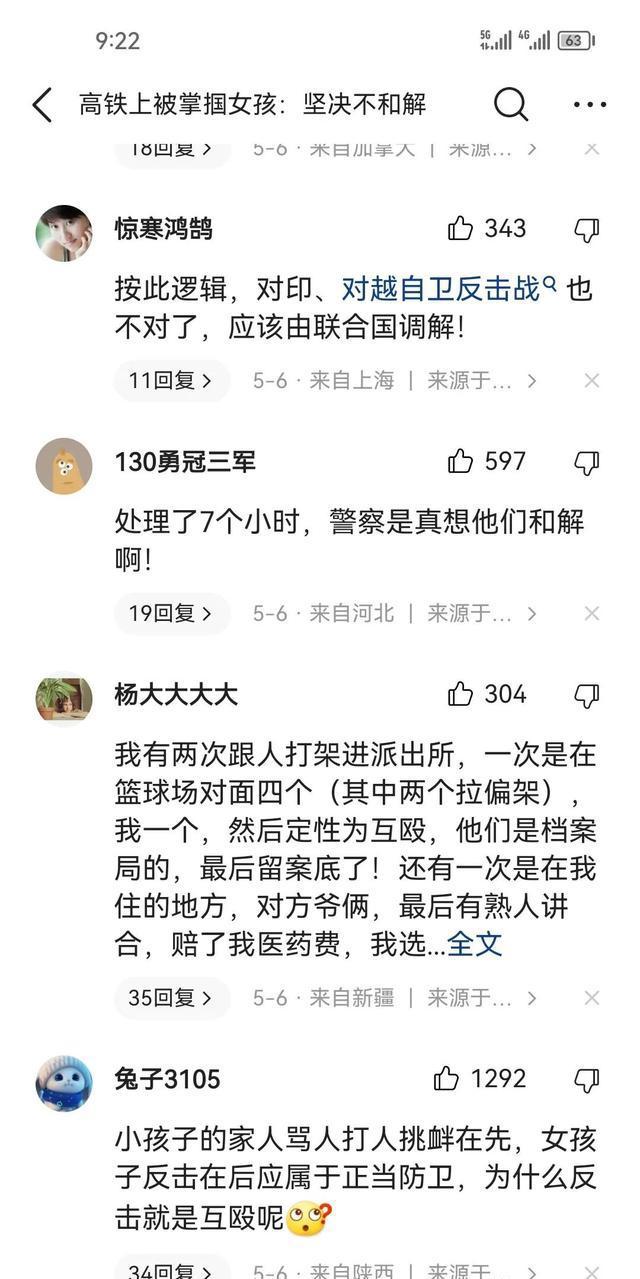
Task: Open the 对越自卫反击战 search link
Action: 448,289
